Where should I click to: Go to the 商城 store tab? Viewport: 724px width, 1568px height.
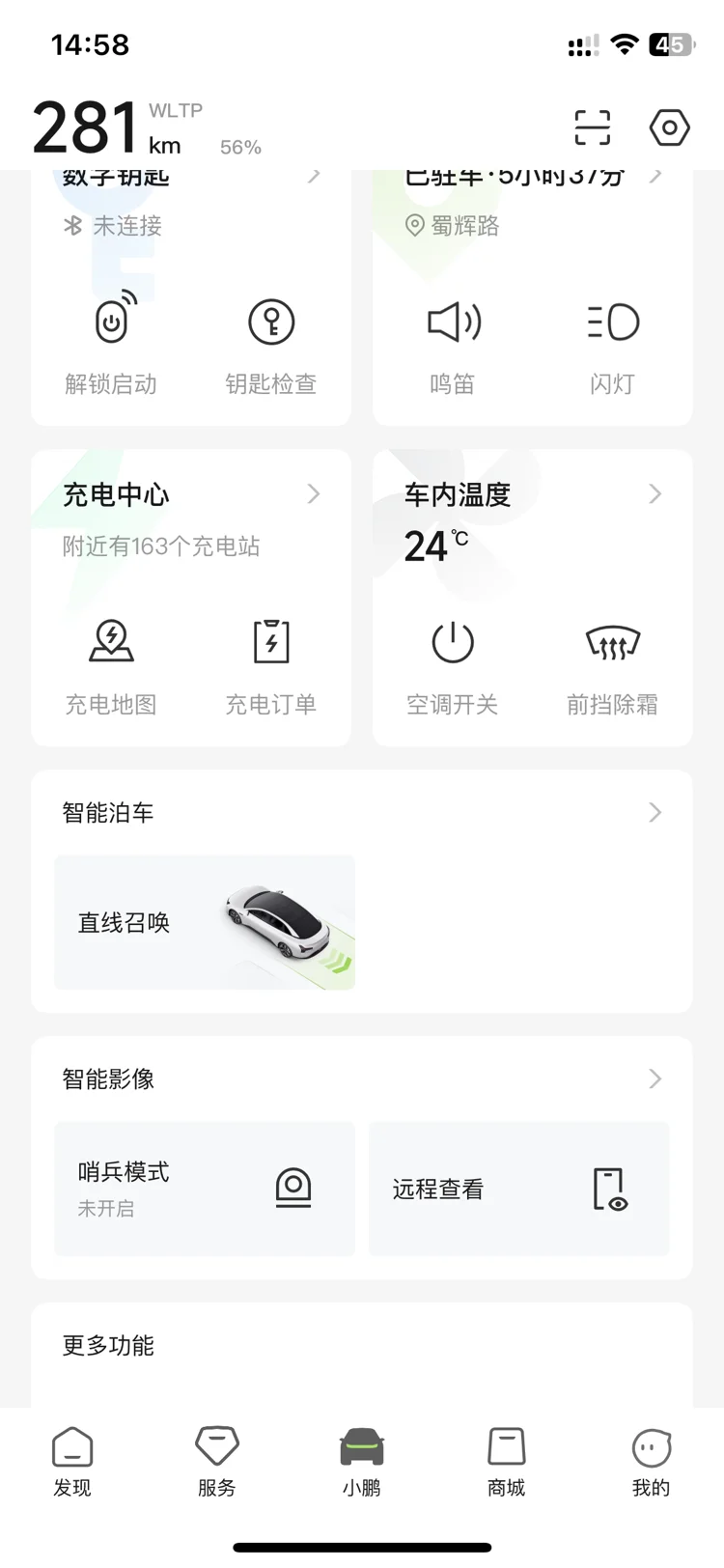tap(506, 1462)
